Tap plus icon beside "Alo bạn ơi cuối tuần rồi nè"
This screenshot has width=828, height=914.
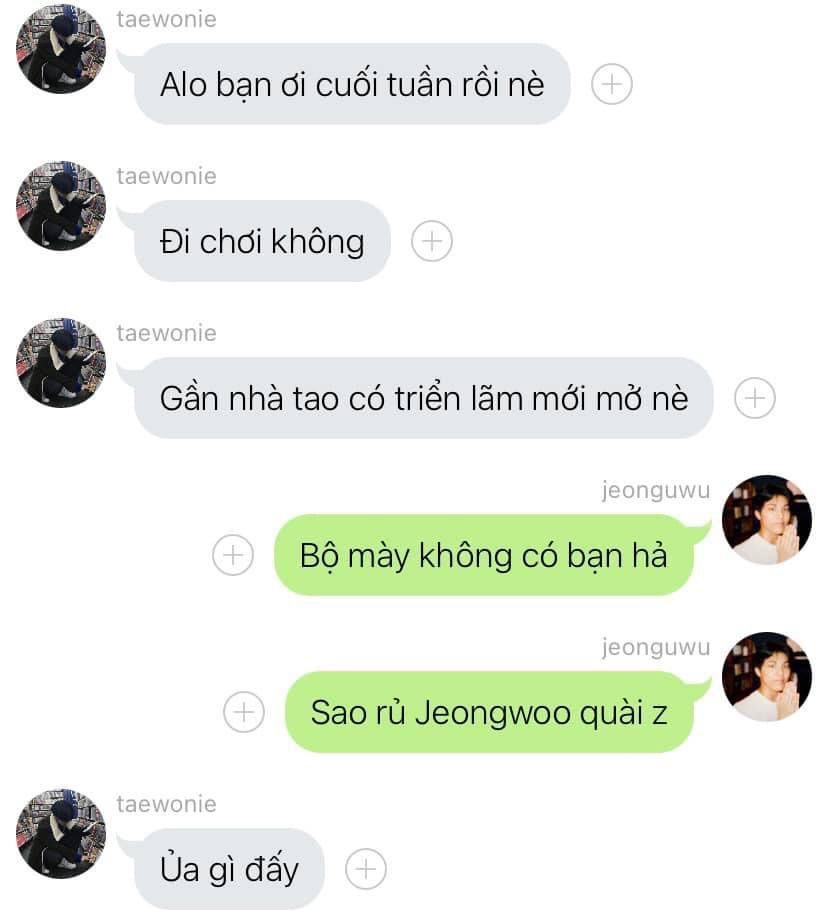612,84
